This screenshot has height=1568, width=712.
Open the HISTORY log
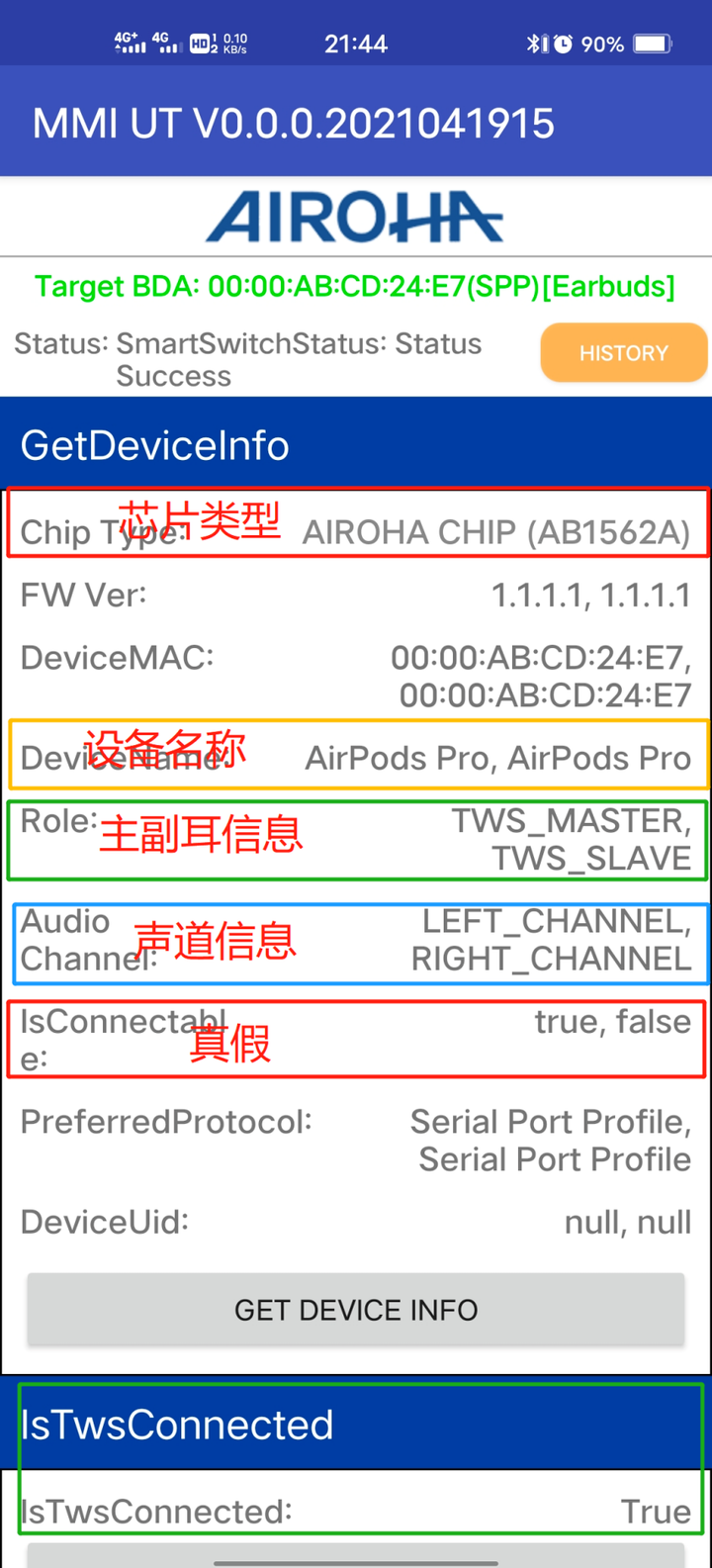(624, 353)
